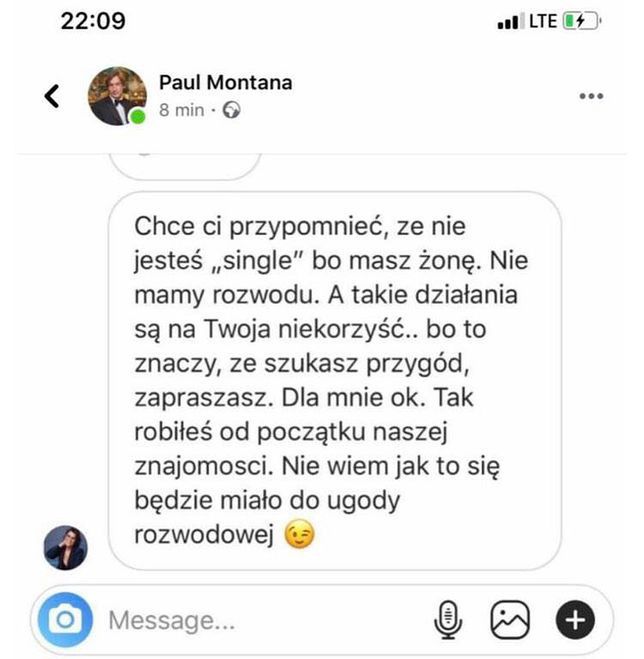The width and height of the screenshot is (644, 659).
Task: Open Paul Montana's profile picture
Action: tap(117, 96)
